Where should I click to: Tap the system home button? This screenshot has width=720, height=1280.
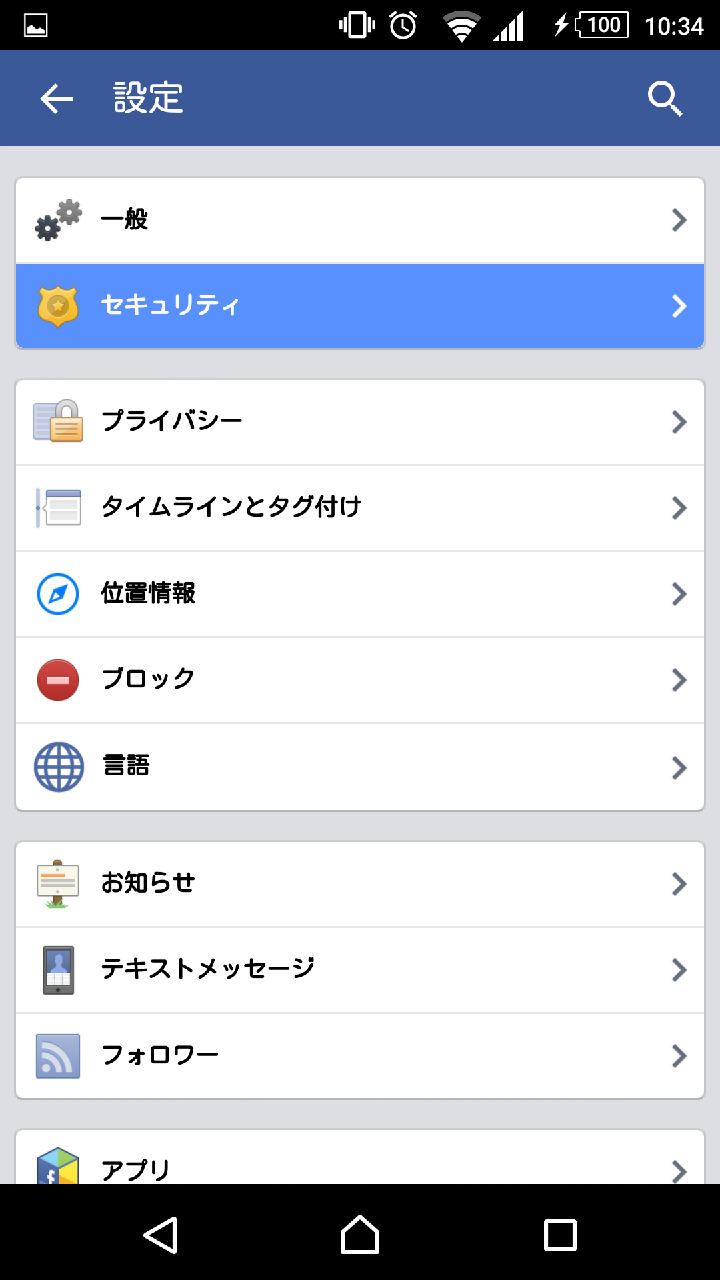[360, 1235]
